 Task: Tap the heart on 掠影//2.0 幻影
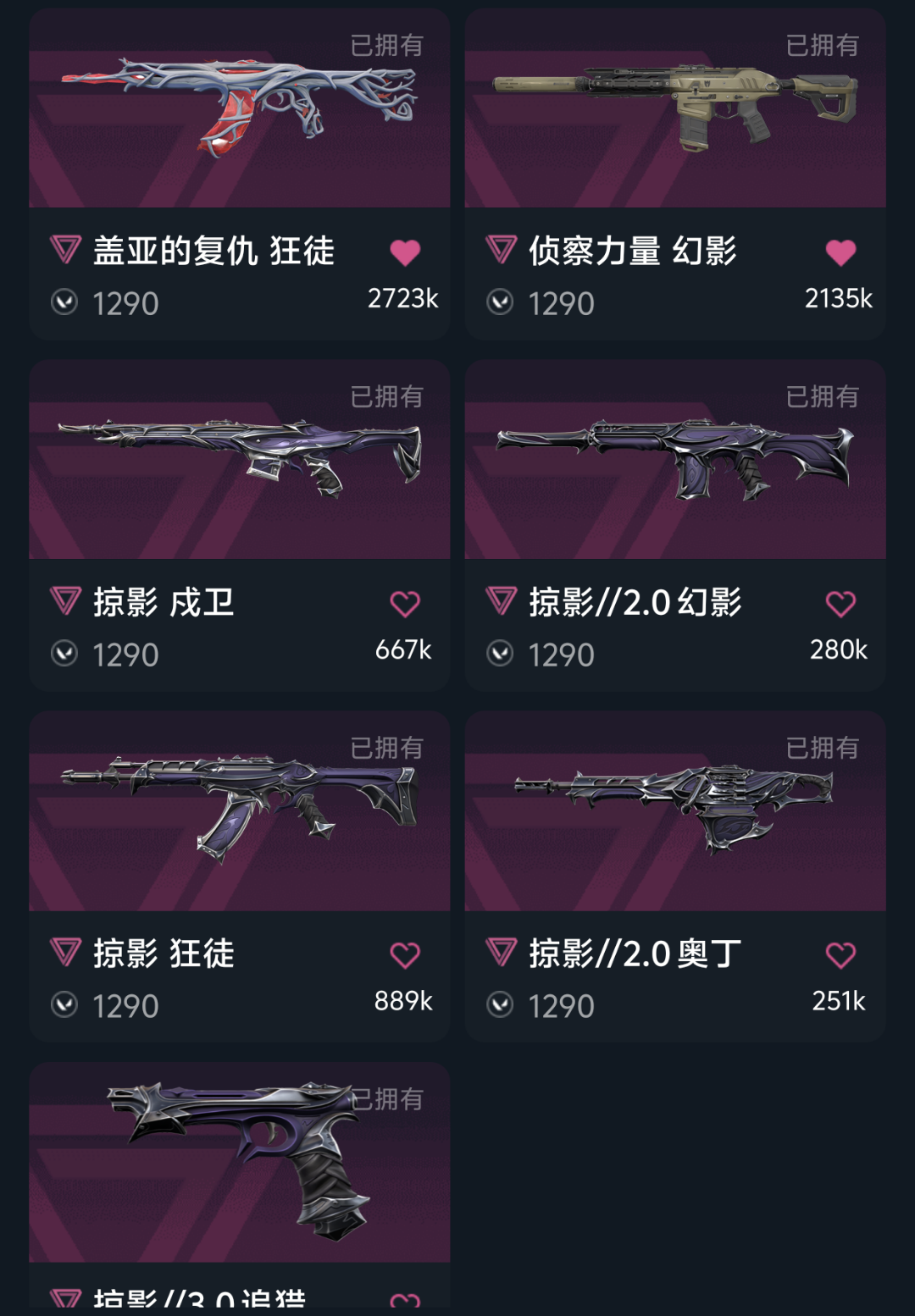[x=840, y=604]
